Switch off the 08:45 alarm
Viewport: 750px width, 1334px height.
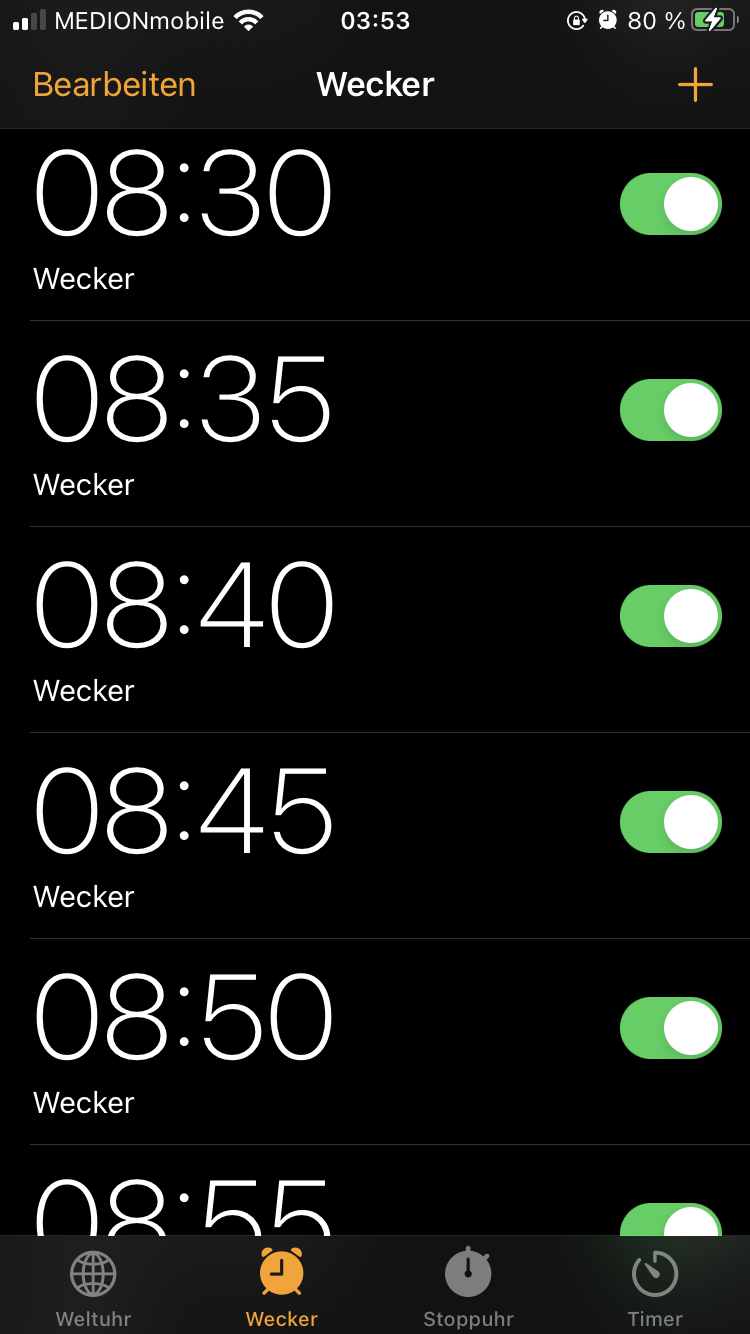pyautogui.click(x=670, y=822)
